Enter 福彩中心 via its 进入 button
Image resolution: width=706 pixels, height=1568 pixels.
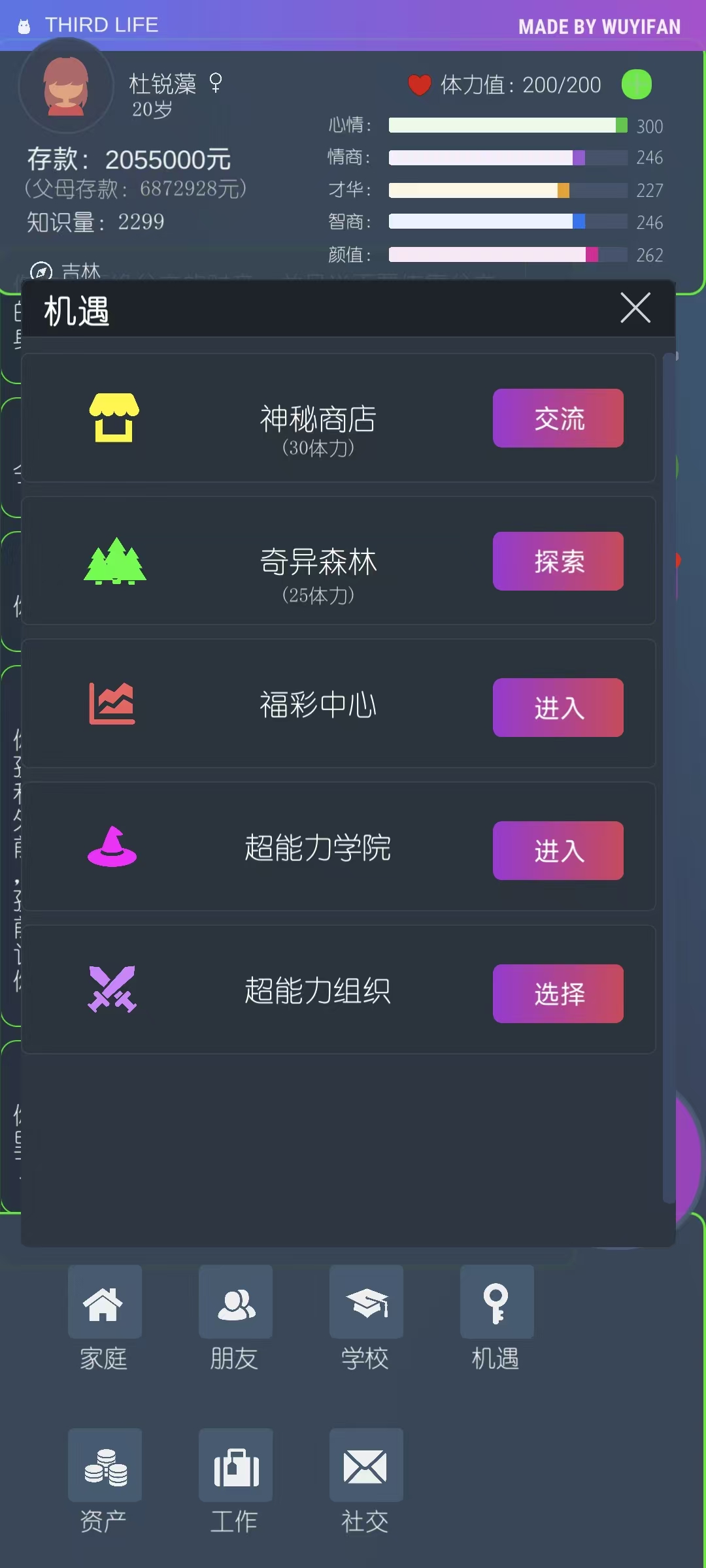click(x=558, y=707)
